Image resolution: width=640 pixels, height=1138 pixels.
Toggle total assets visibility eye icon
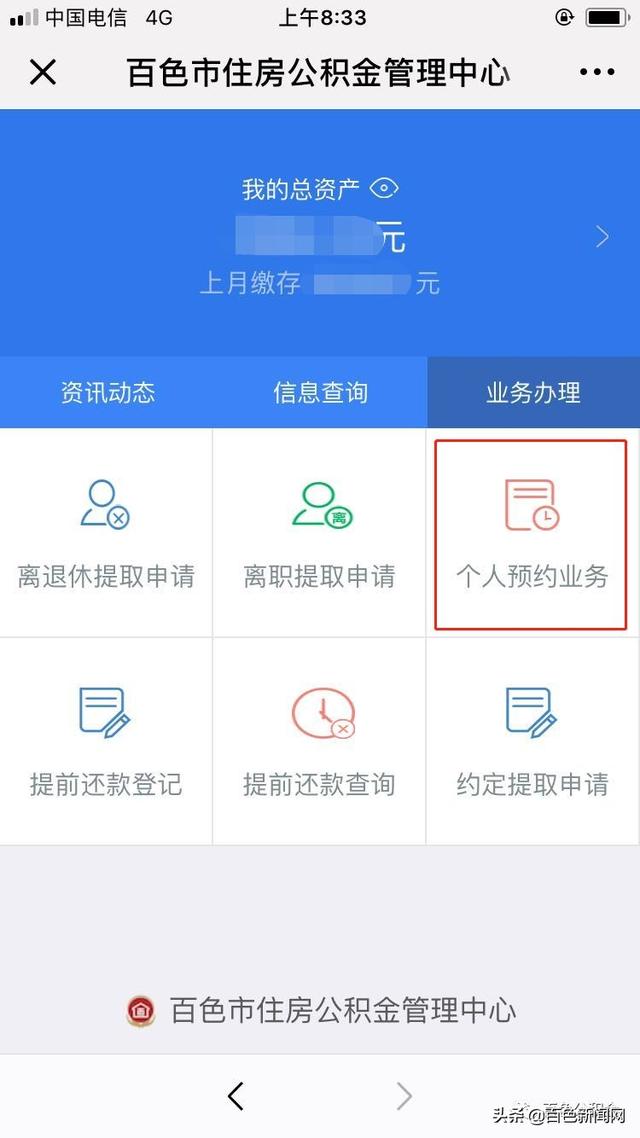pos(384,189)
